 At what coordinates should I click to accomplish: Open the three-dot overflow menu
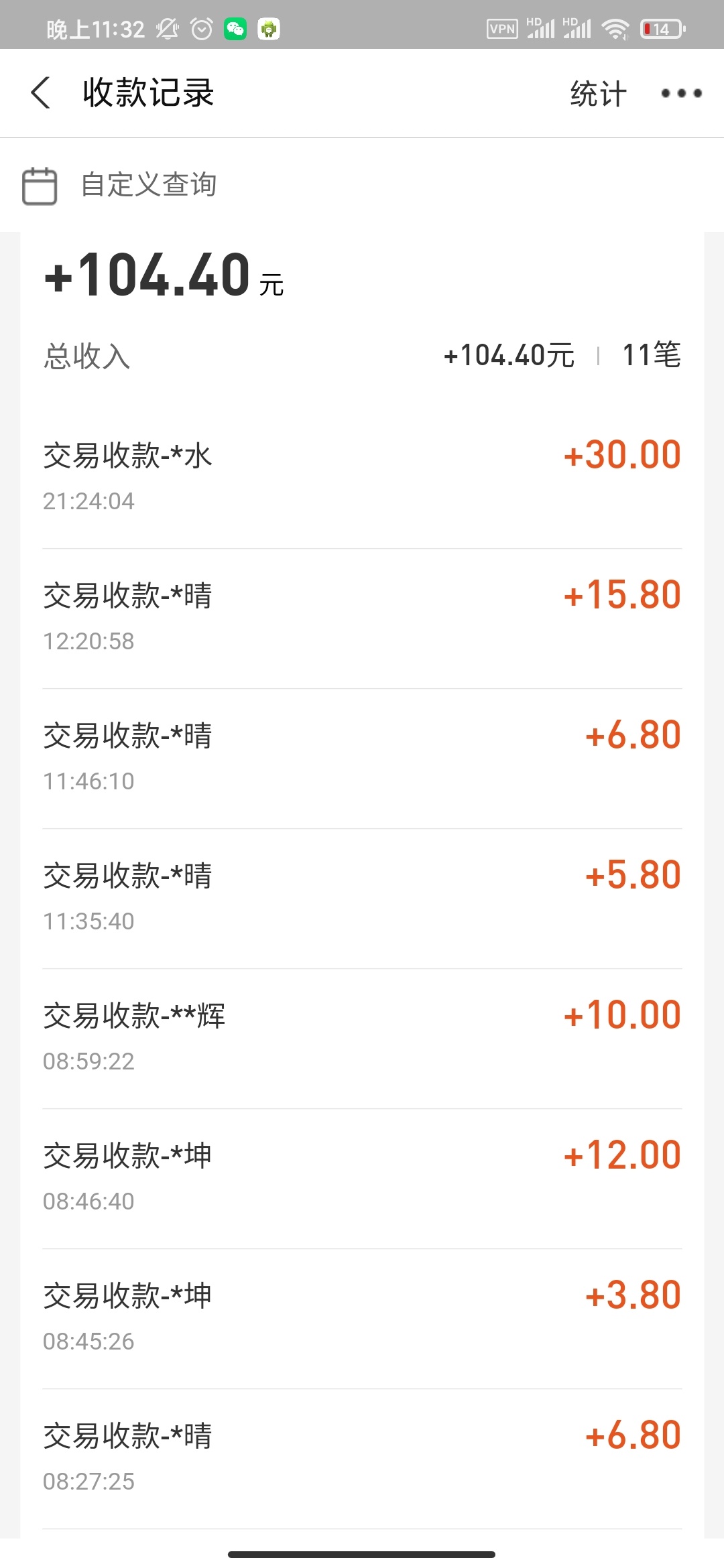point(681,93)
